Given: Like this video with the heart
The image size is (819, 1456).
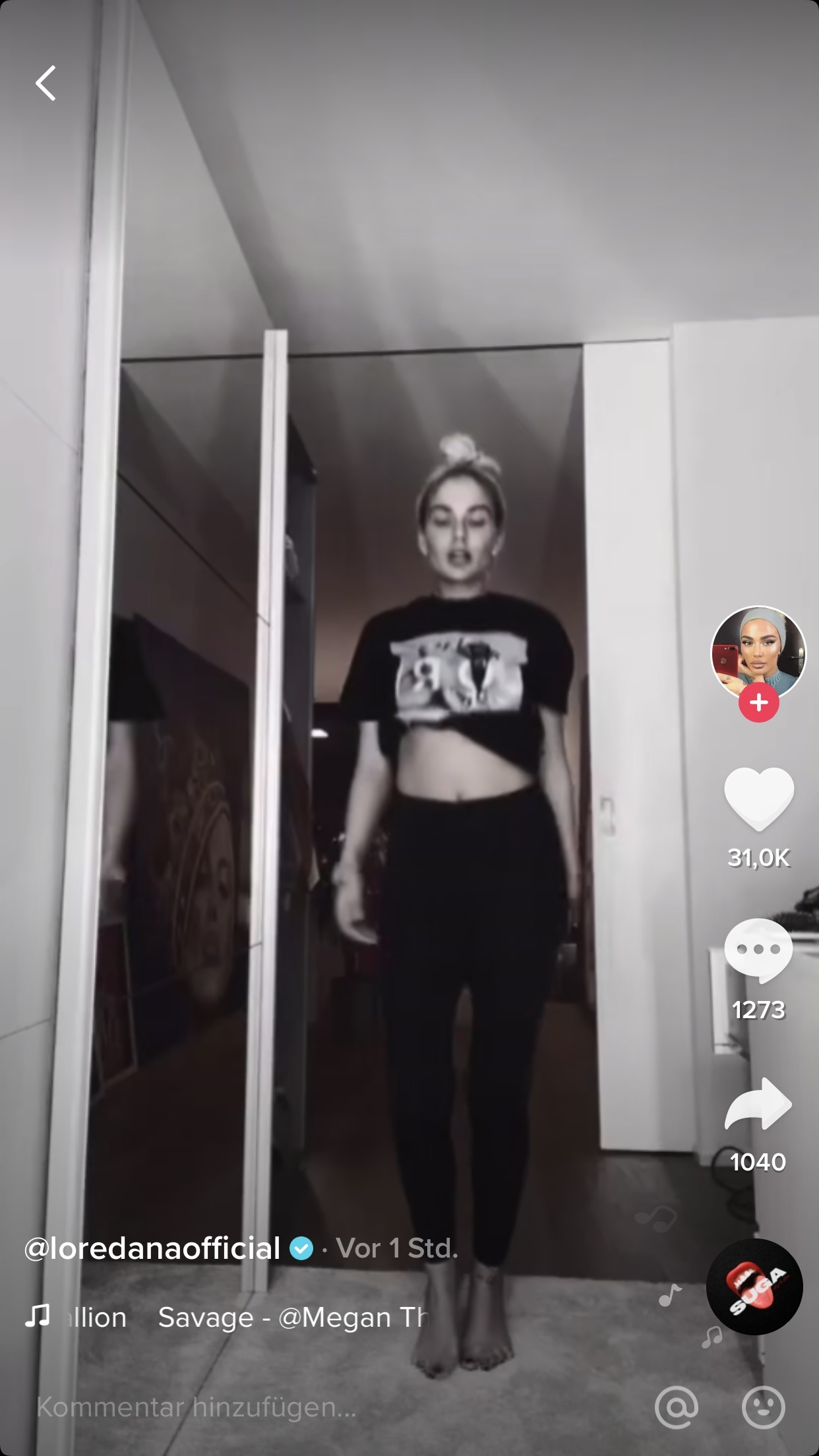Looking at the screenshot, I should tap(758, 799).
